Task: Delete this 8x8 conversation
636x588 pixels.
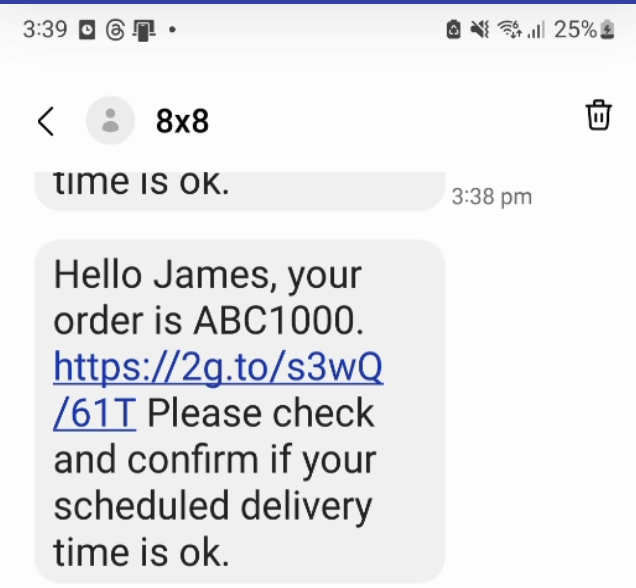Action: [x=598, y=116]
